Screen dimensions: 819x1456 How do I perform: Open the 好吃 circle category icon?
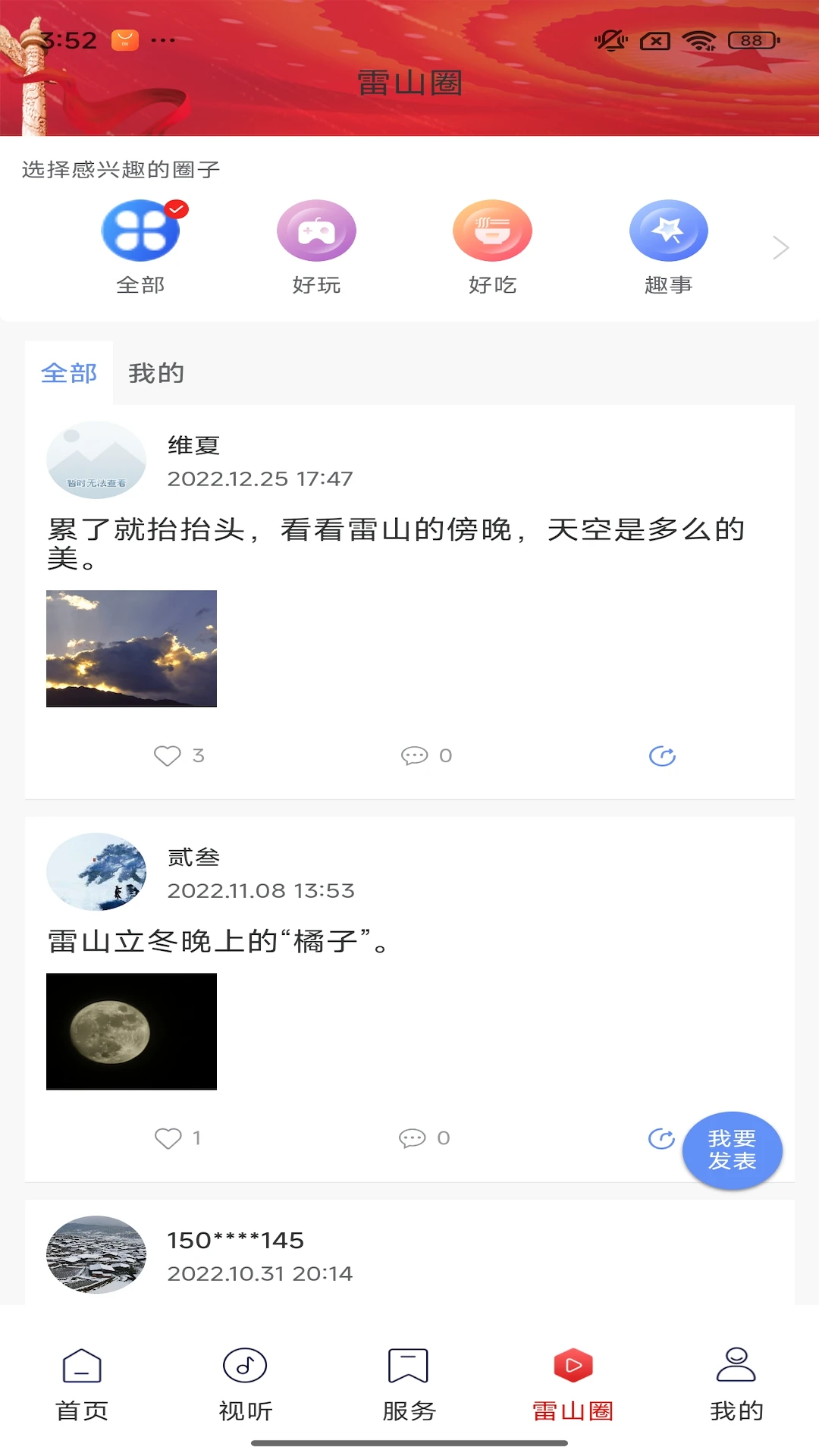pos(493,230)
